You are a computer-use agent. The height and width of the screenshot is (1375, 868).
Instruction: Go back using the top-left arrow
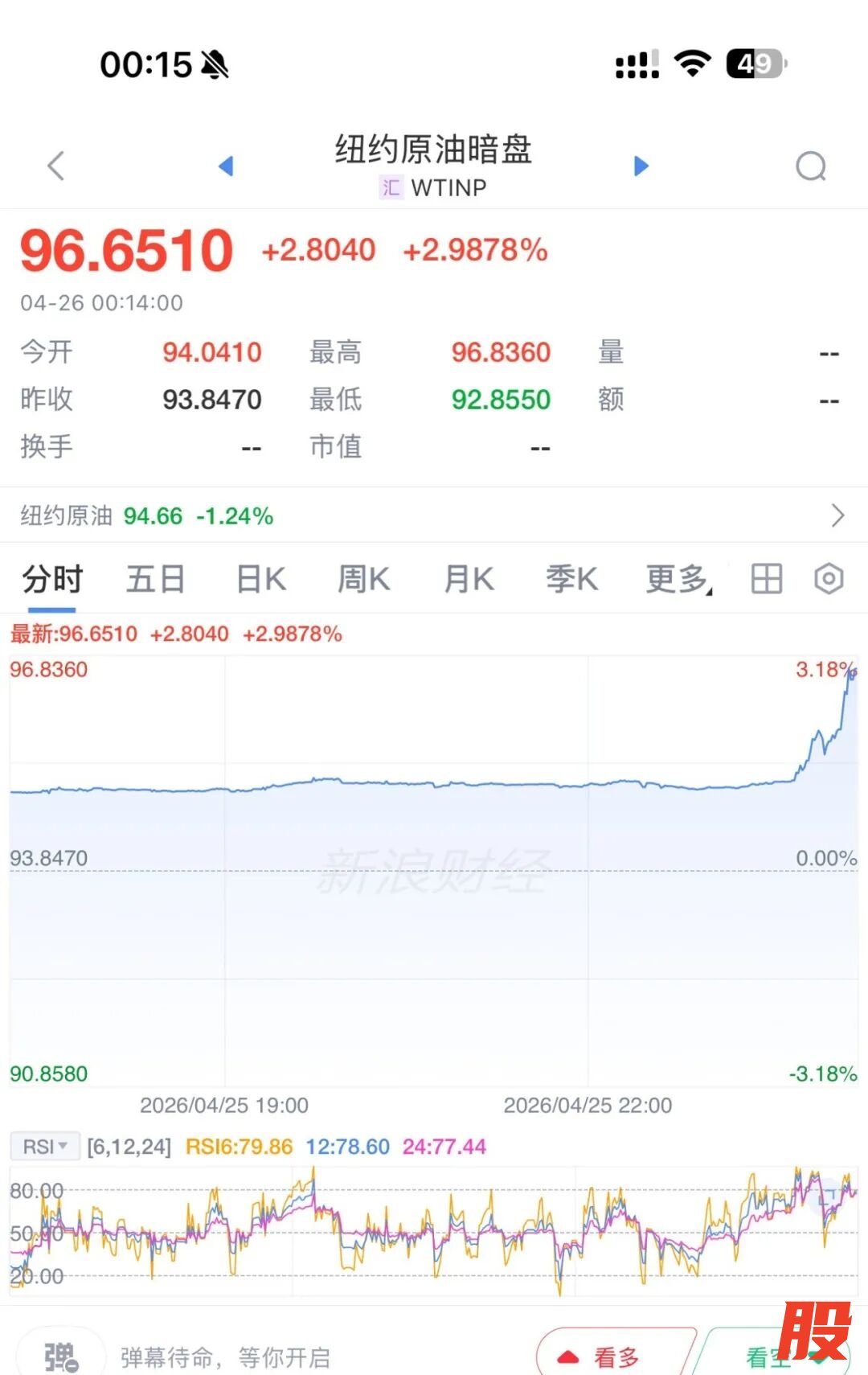[55, 166]
